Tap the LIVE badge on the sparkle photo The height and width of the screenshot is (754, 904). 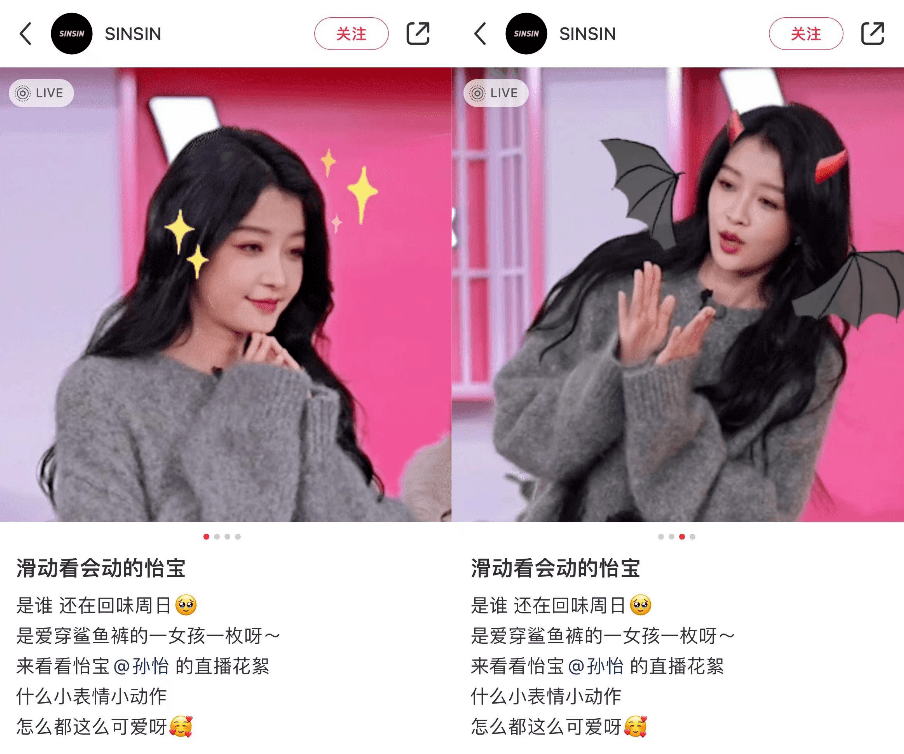42,93
